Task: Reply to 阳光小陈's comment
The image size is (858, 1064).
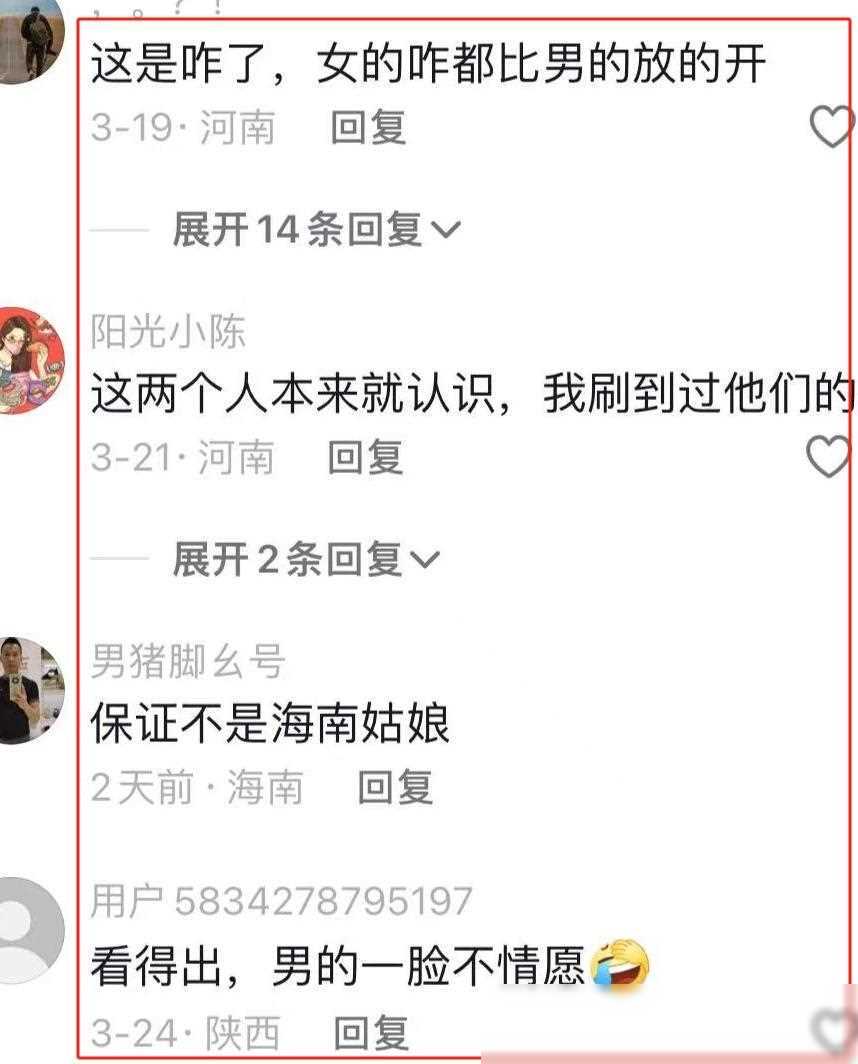Action: (365, 457)
